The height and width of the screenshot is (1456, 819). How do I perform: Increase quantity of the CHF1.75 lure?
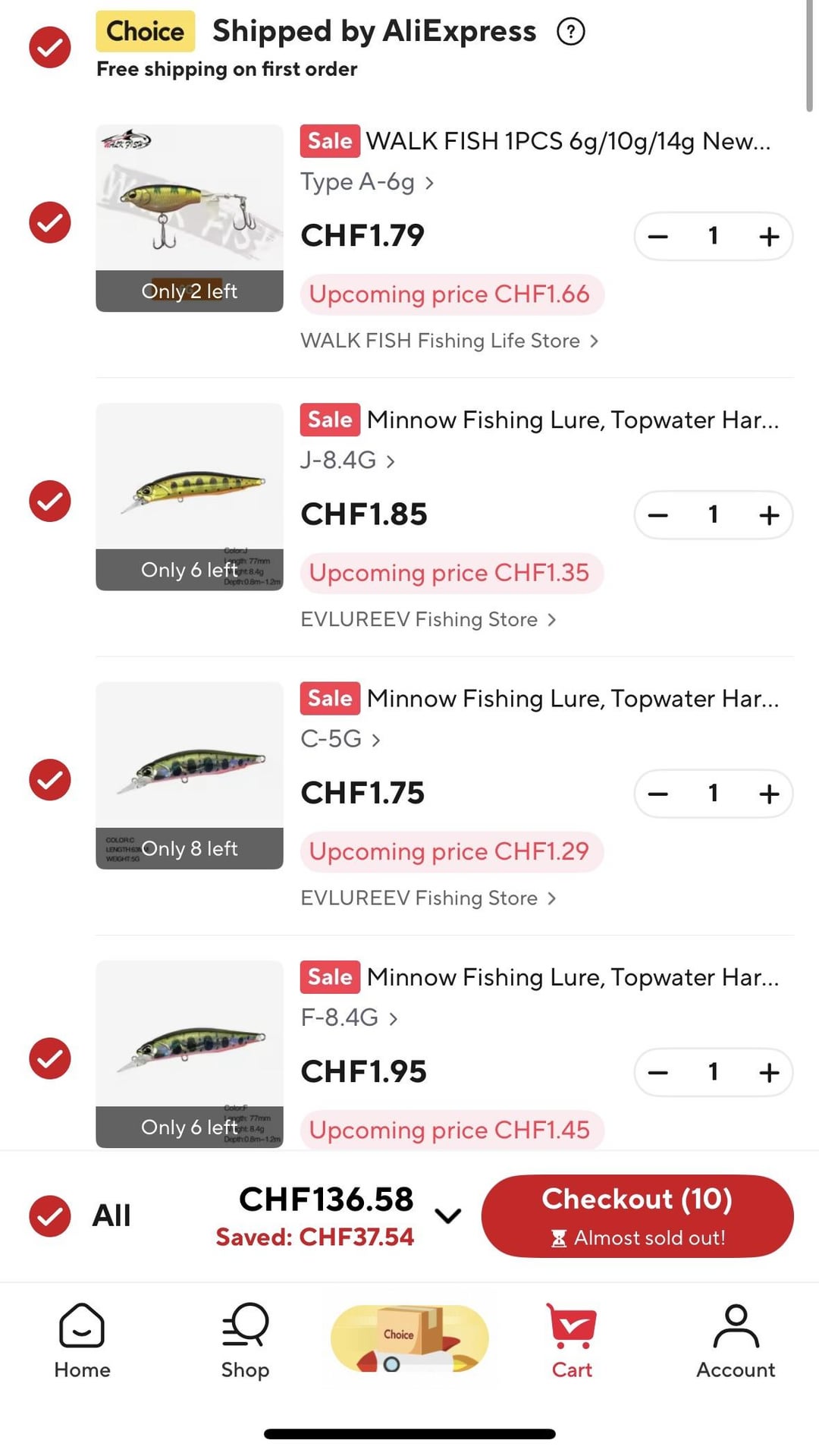click(769, 794)
